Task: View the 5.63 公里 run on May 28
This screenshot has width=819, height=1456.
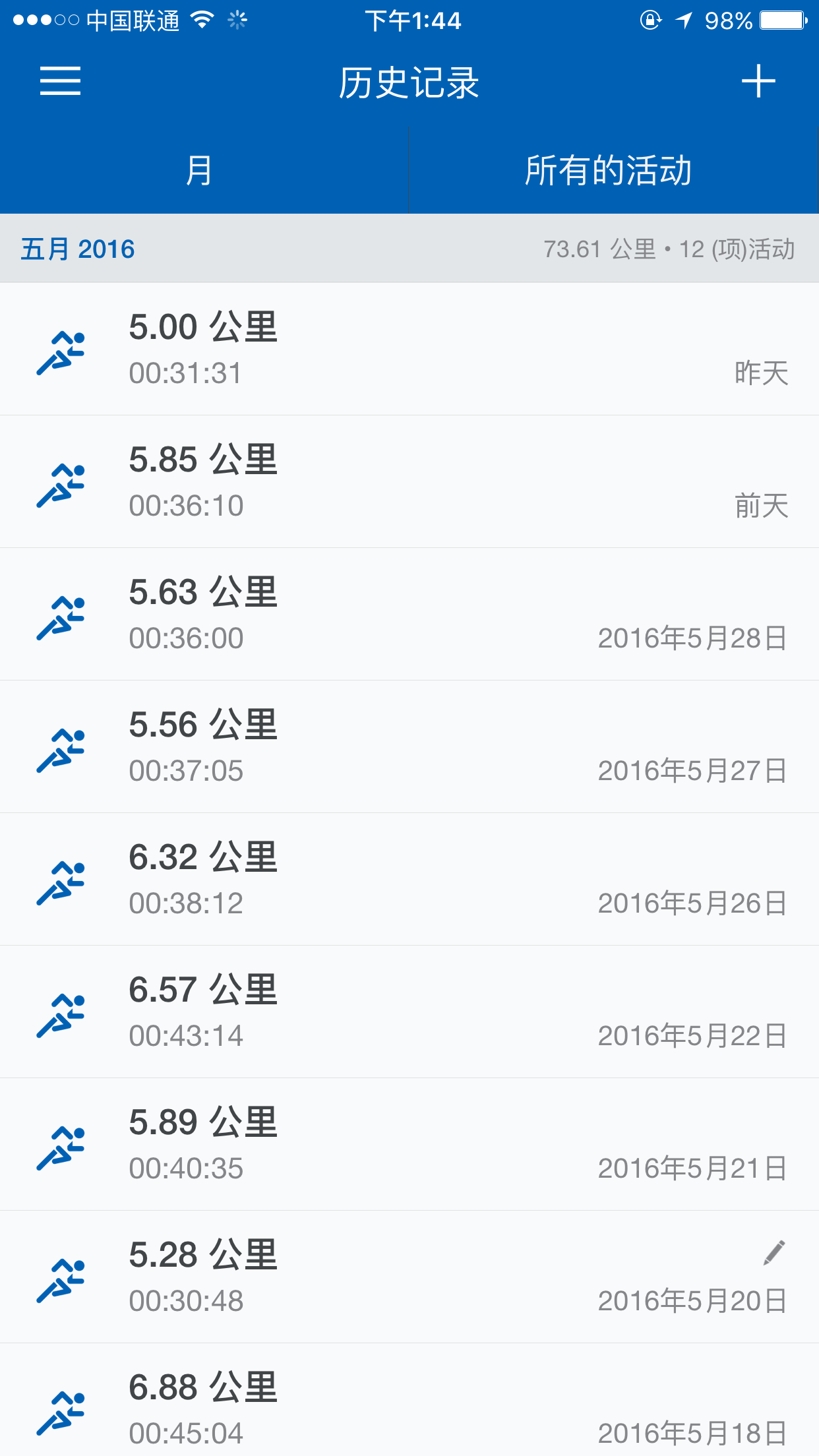Action: point(409,615)
